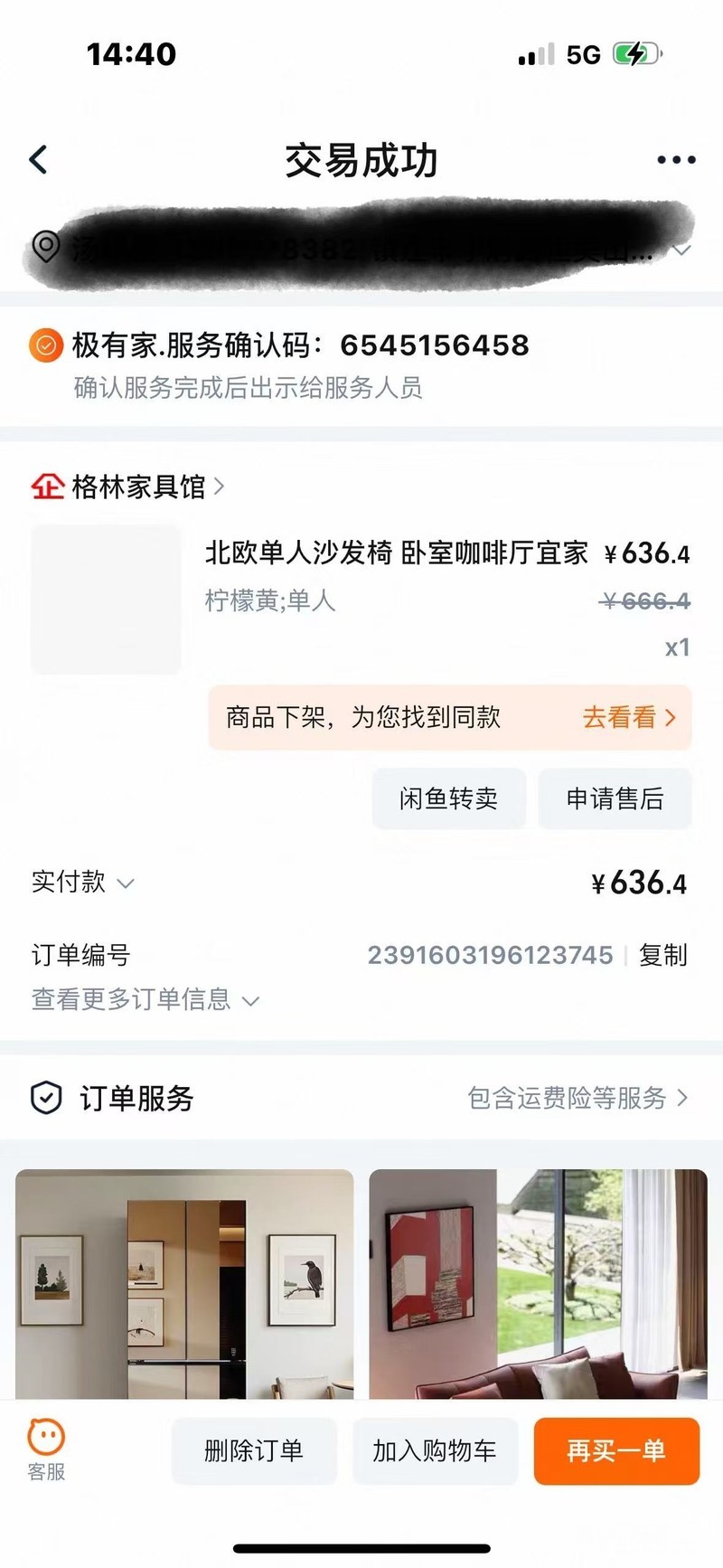Copy the order number with 复制
The image size is (723, 1568).
[x=662, y=955]
